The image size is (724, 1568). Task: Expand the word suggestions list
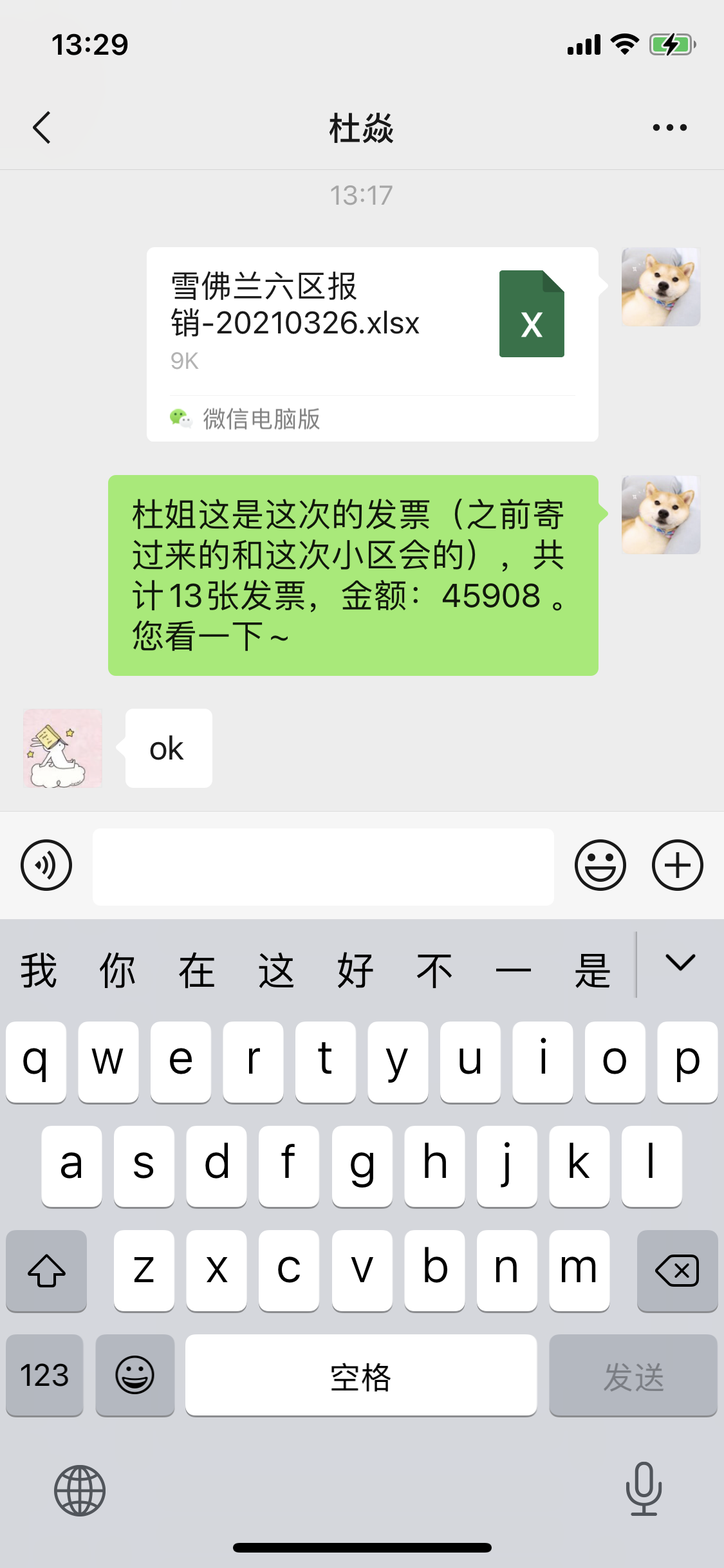(680, 963)
